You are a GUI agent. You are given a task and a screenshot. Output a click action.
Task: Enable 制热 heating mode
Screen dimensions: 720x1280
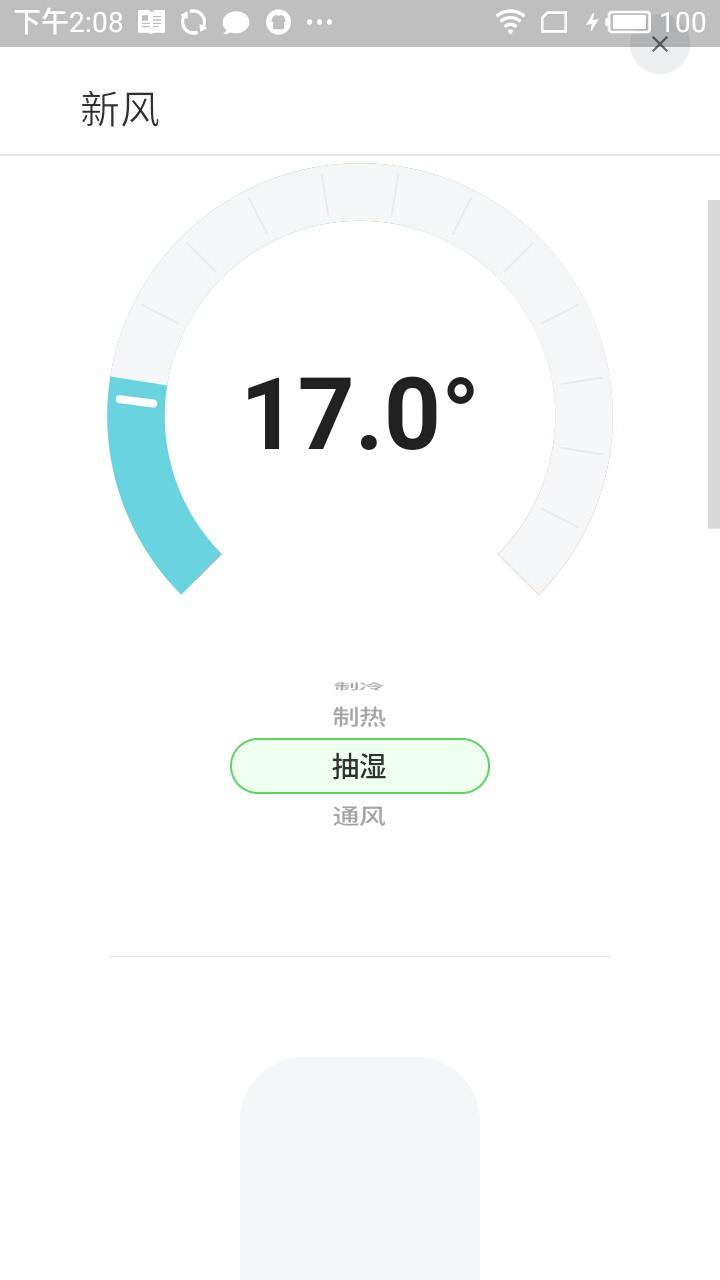coord(360,716)
